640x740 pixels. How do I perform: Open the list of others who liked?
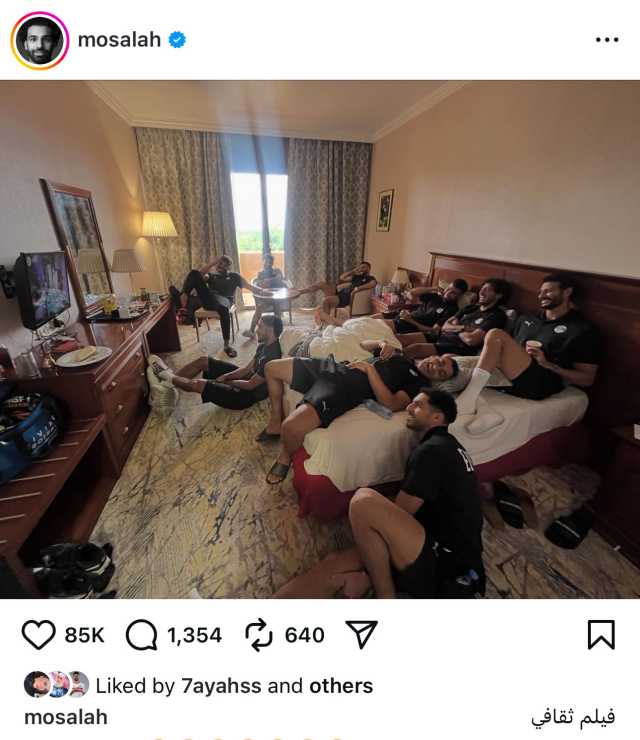point(341,686)
